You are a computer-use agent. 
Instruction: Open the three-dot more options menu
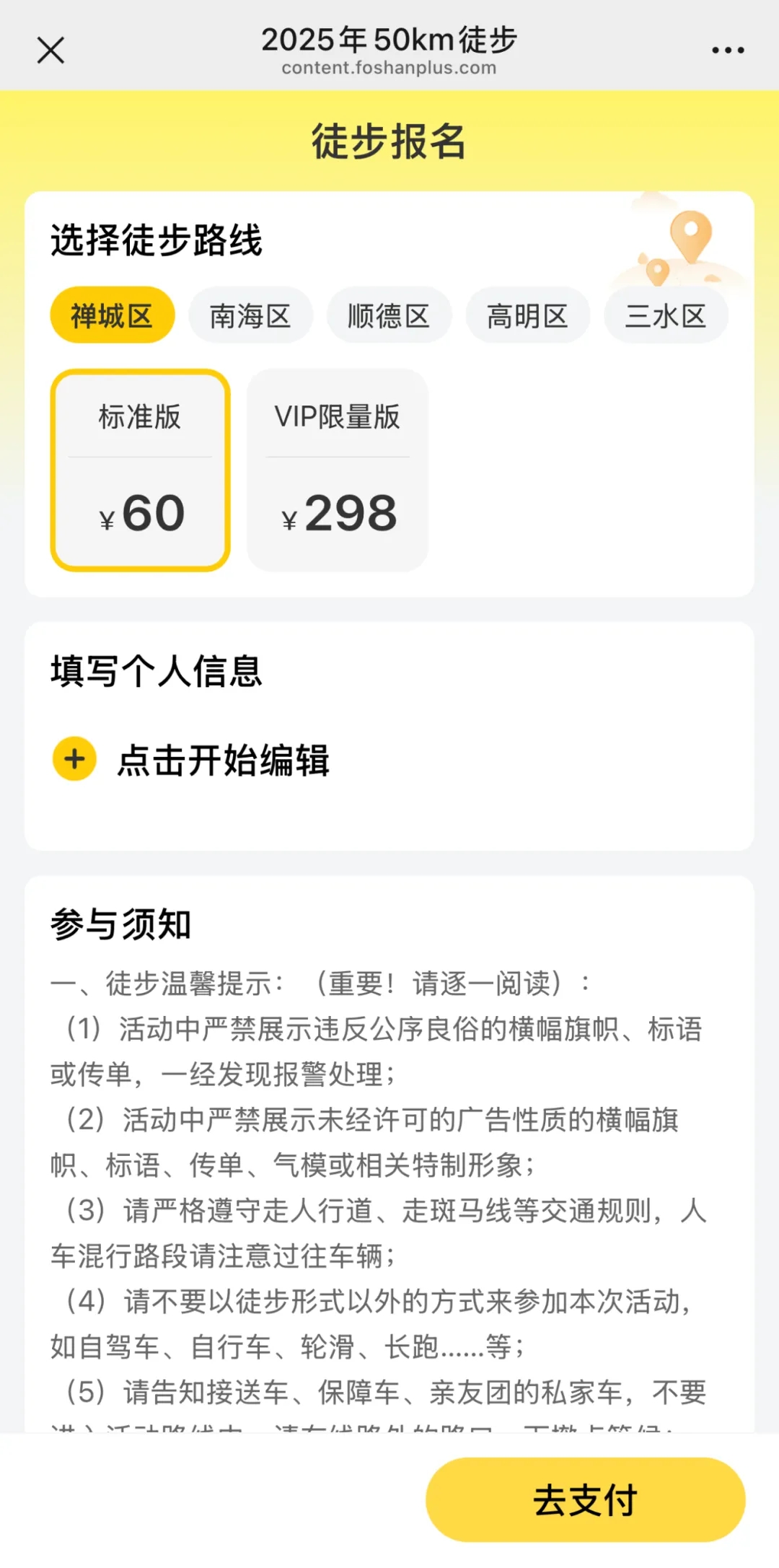pos(727,51)
